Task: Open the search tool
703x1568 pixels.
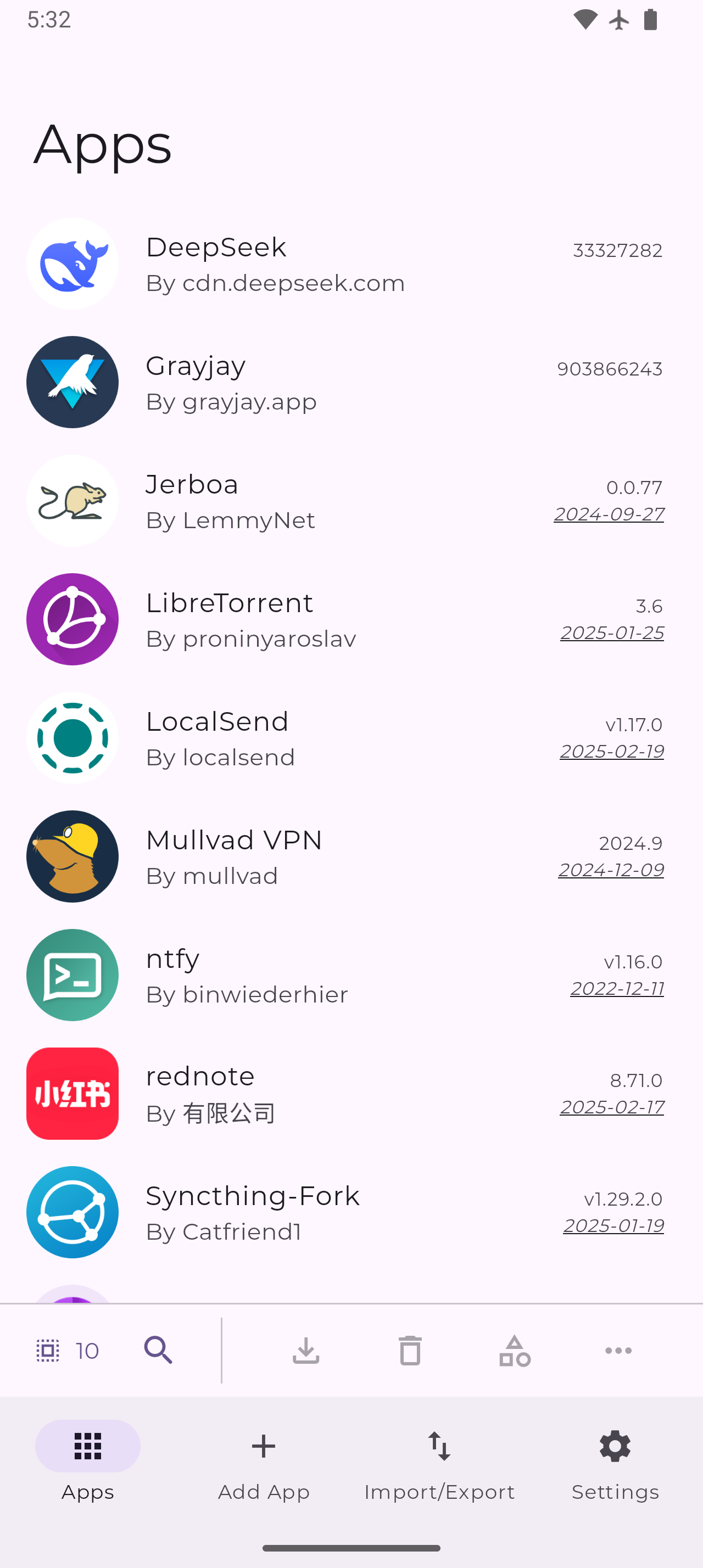Action: click(158, 1350)
